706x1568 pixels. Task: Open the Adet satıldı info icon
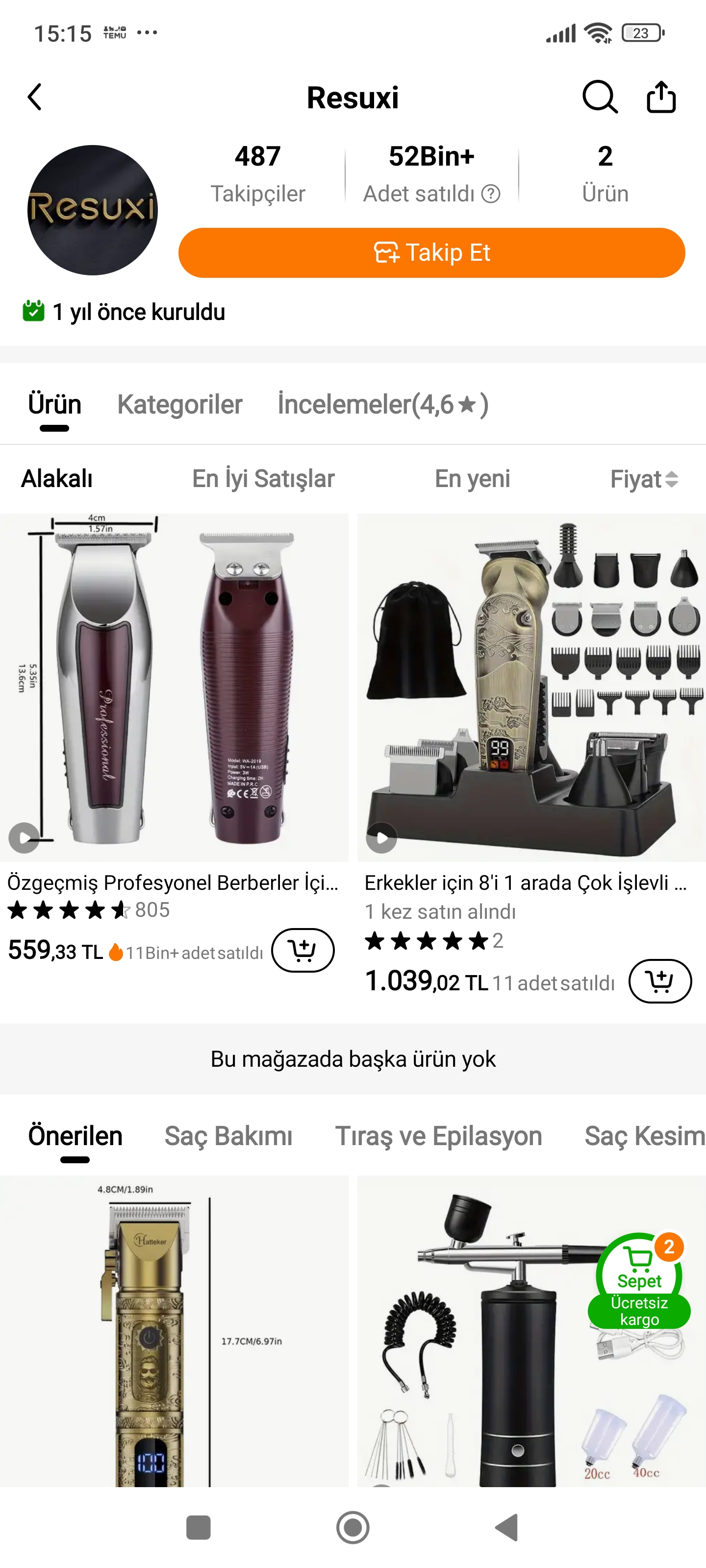491,194
